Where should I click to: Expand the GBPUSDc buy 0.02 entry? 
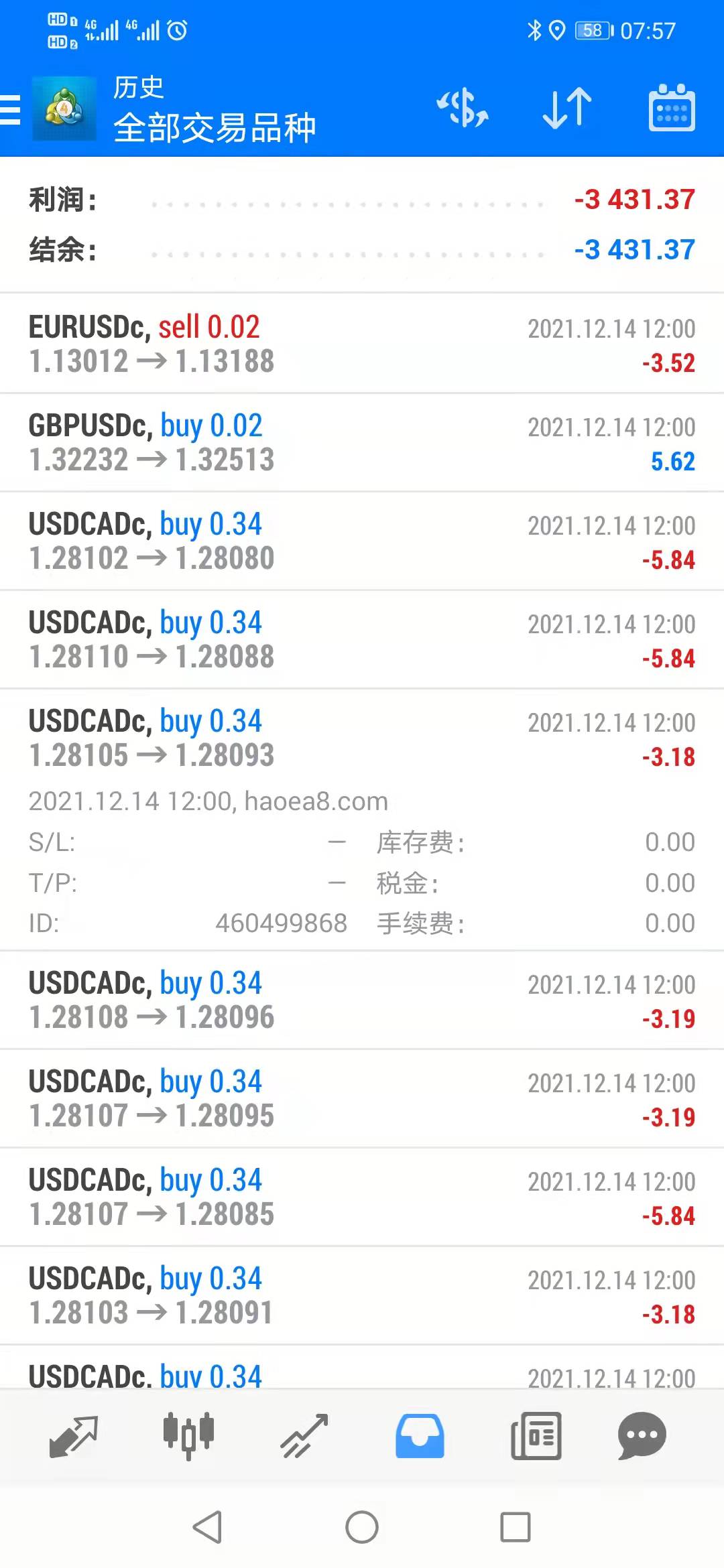click(x=362, y=441)
